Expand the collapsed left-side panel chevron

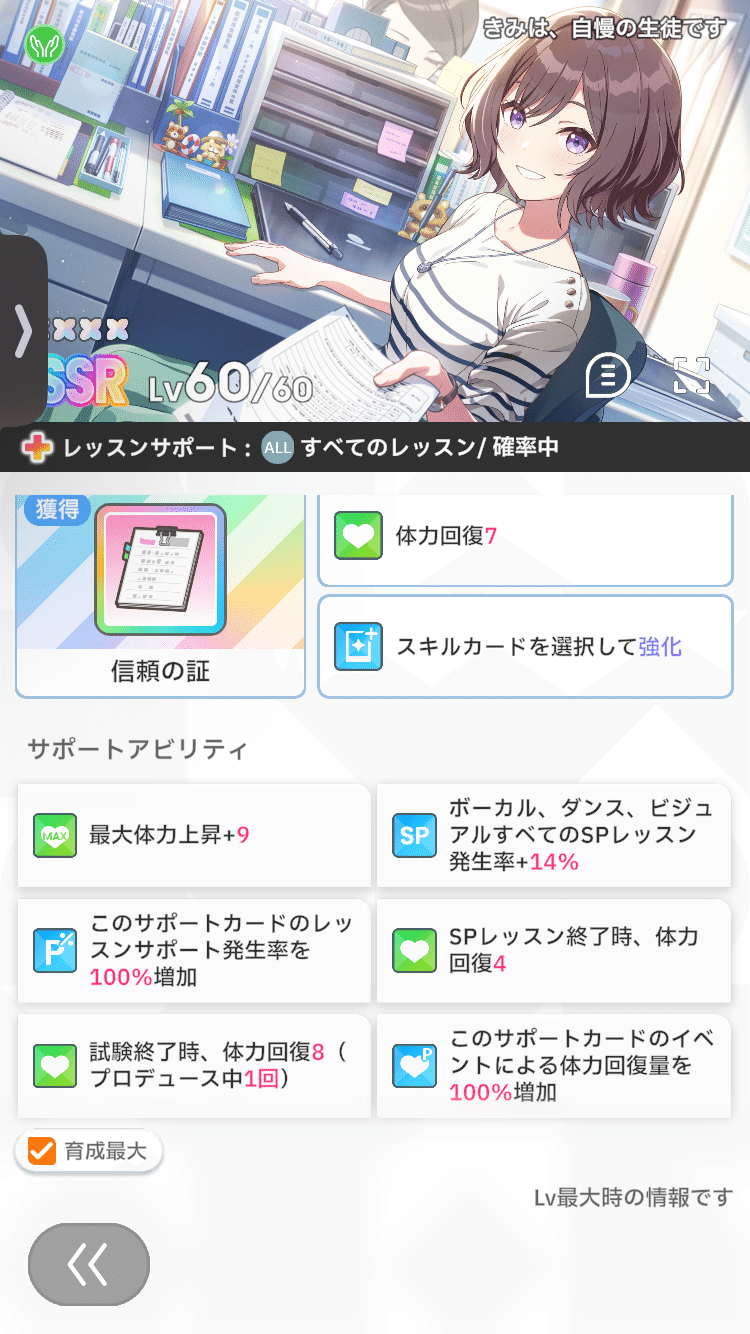coord(22,330)
